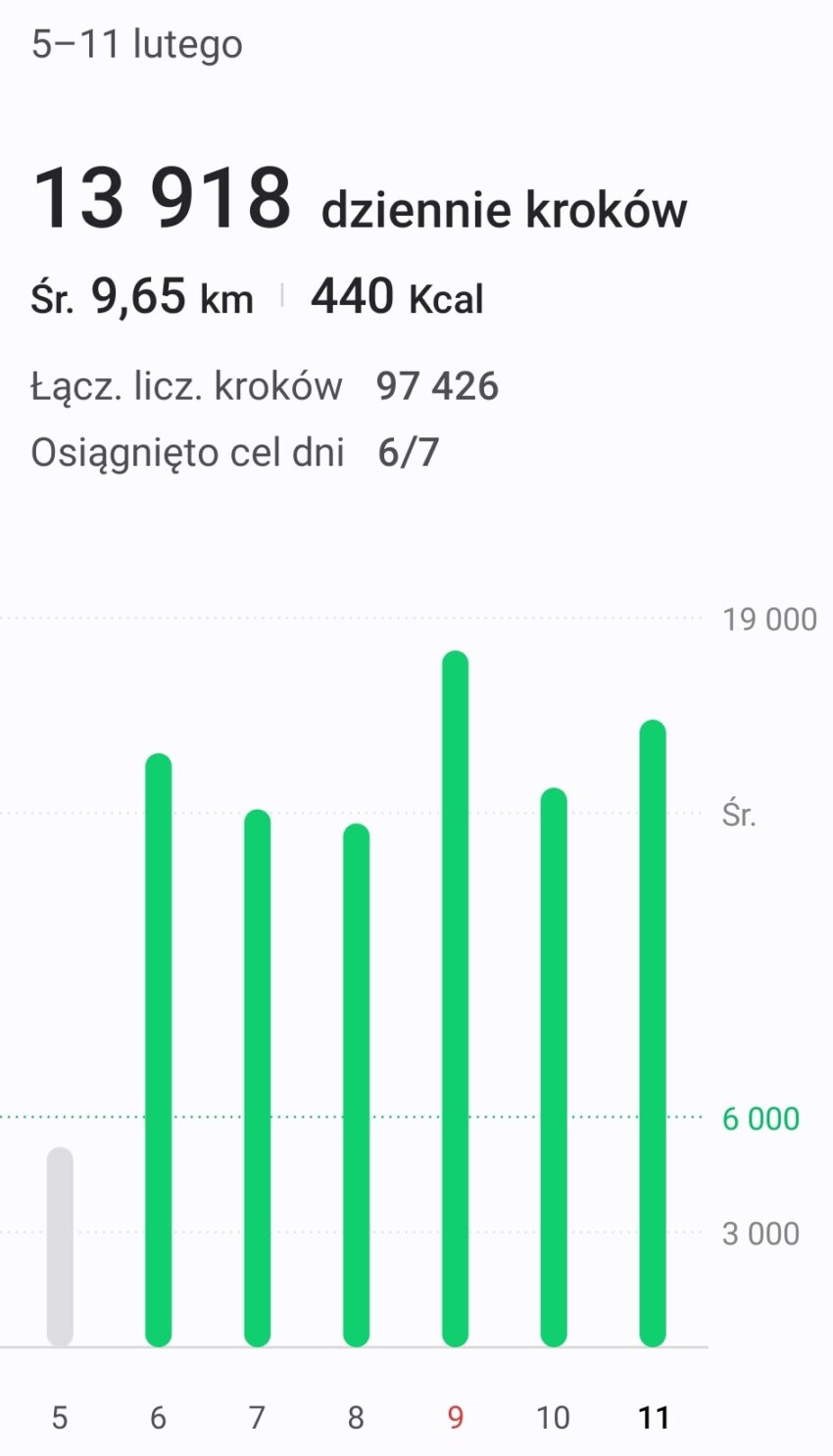
Task: Select the step bar for day 6
Action: [x=159, y=1049]
